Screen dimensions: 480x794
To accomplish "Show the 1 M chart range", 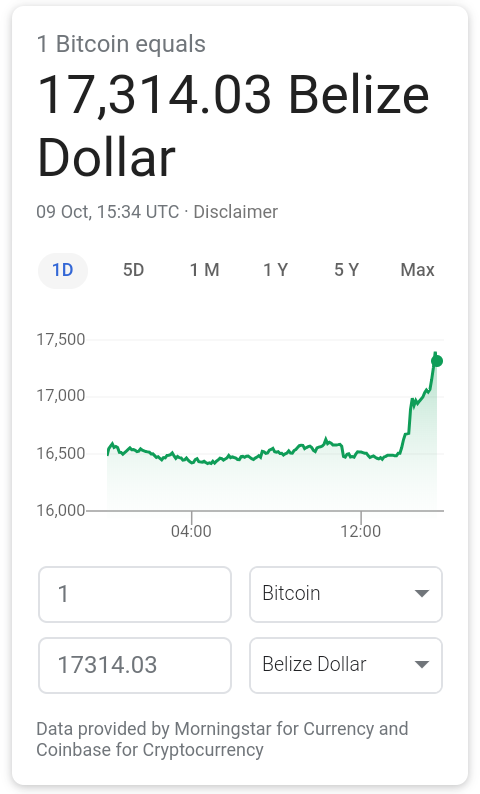I will pyautogui.click(x=205, y=270).
